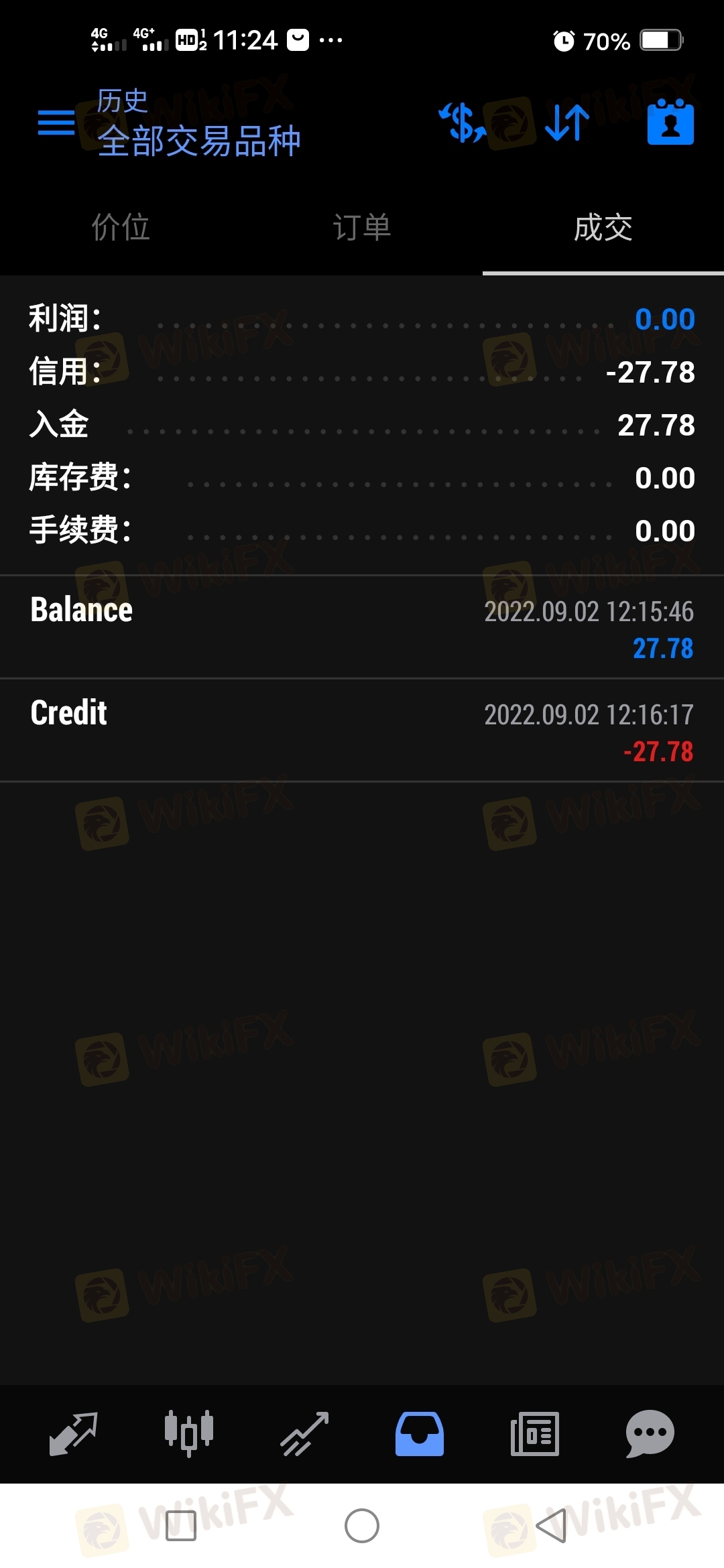Select the history inbox tab
Image resolution: width=724 pixels, height=1568 pixels.
[x=420, y=1433]
